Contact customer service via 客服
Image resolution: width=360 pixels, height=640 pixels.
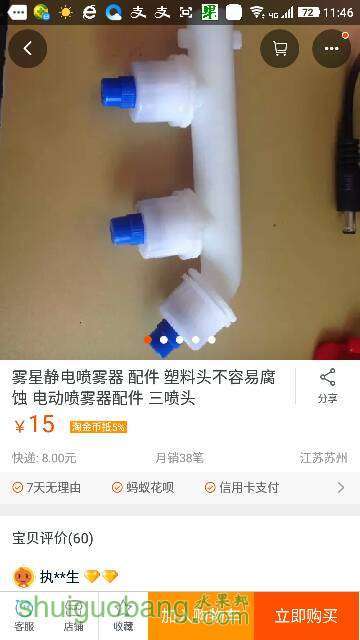24,616
